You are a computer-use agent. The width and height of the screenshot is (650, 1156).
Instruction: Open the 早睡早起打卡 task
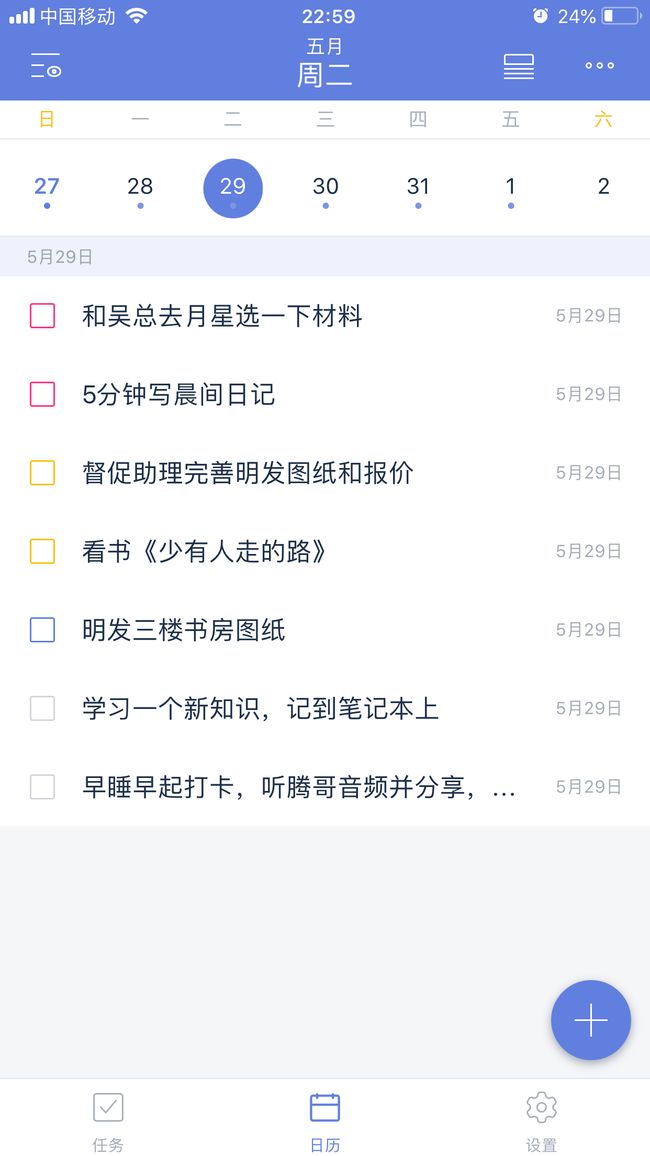tap(325, 787)
